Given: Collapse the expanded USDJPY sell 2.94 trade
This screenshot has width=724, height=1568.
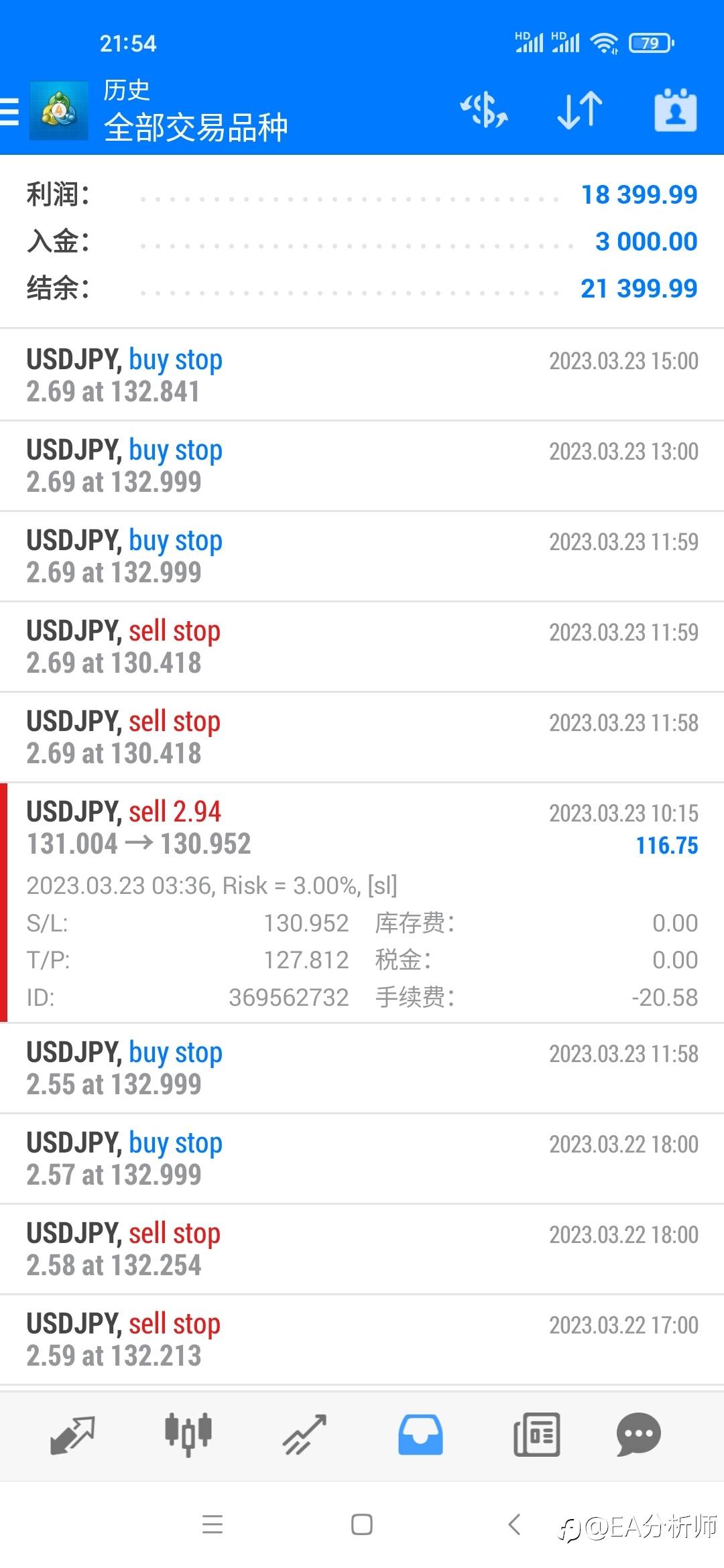Looking at the screenshot, I should pyautogui.click(x=362, y=828).
